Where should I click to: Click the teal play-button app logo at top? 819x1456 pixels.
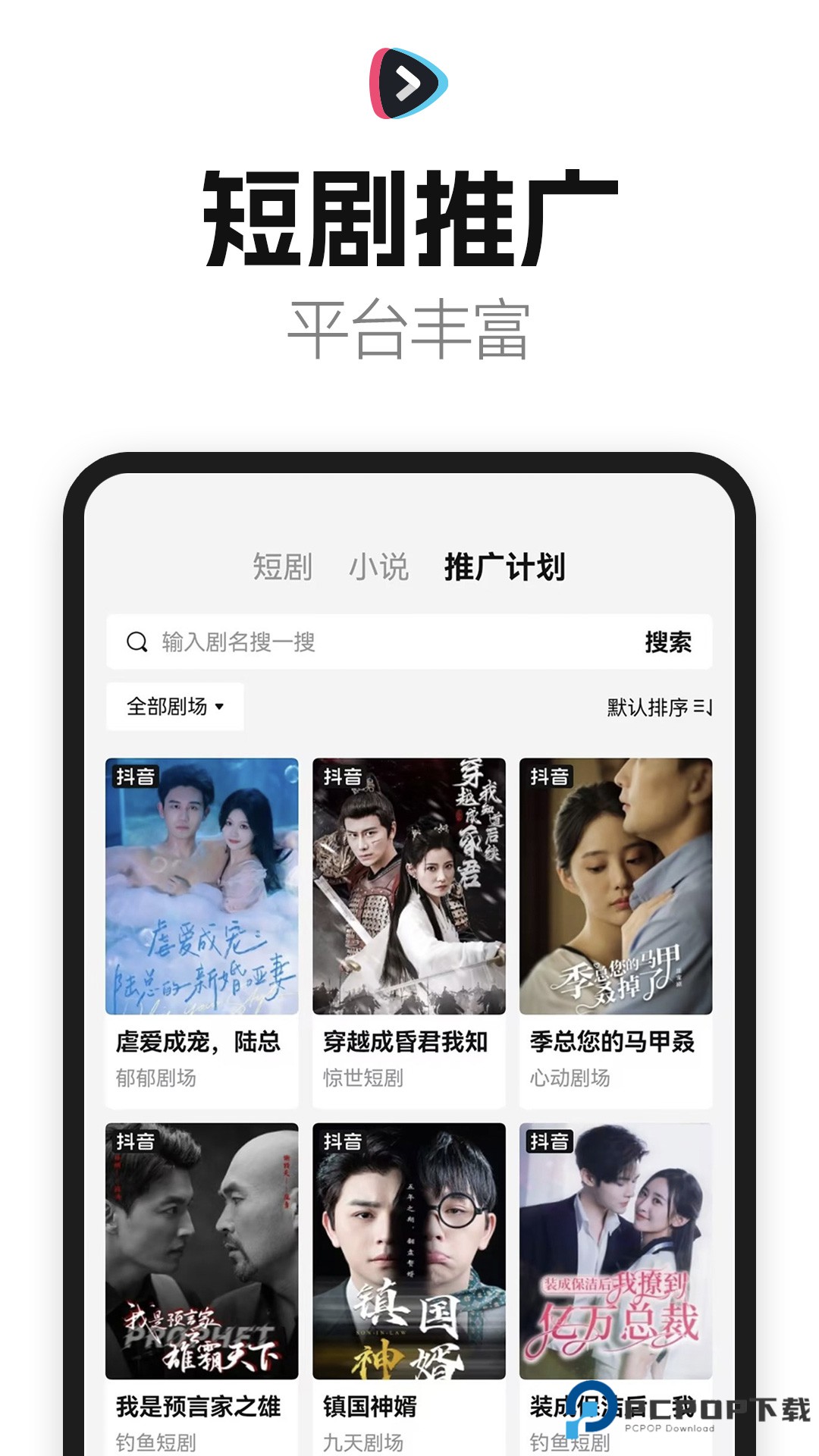point(409,83)
